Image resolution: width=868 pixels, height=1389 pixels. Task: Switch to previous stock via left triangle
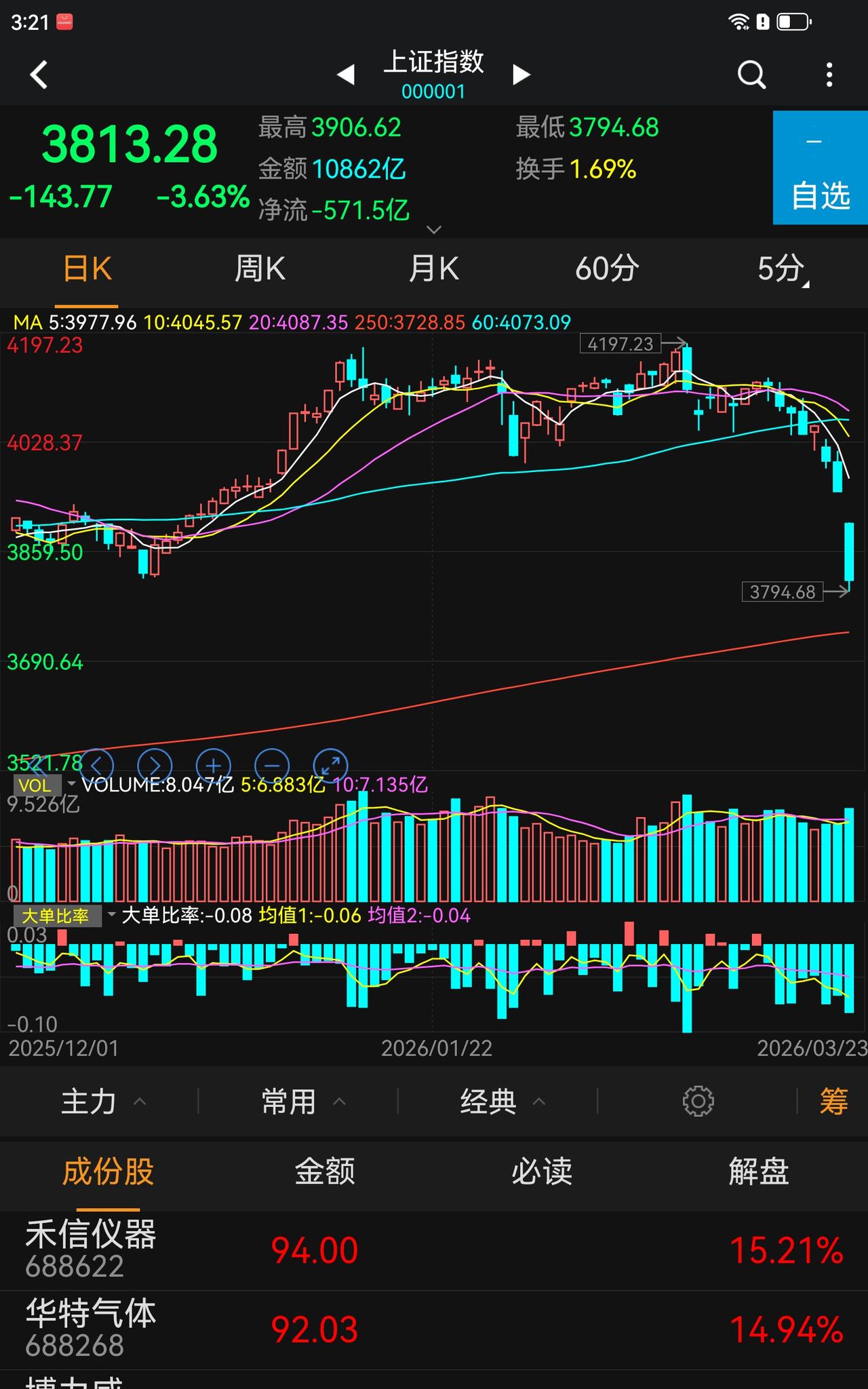click(x=346, y=75)
